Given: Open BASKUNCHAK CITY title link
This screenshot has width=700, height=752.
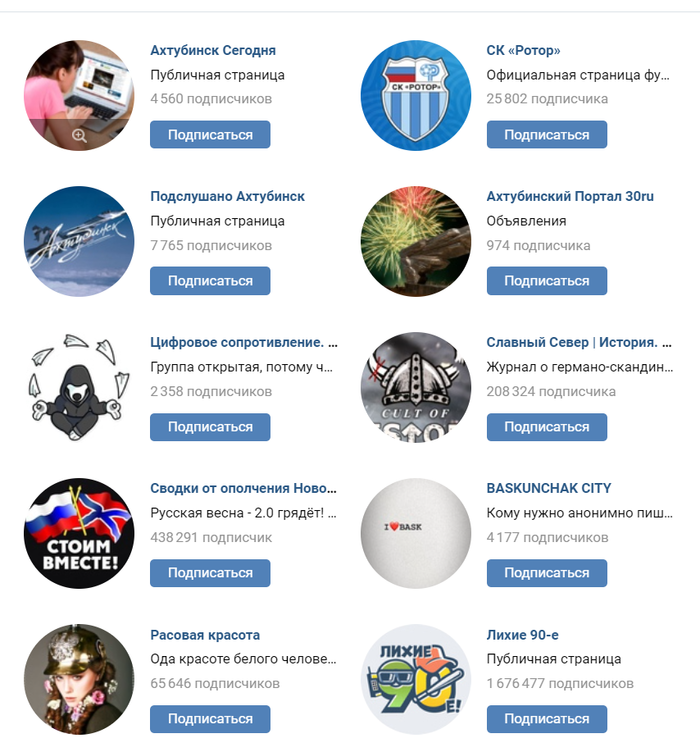Looking at the screenshot, I should [x=549, y=488].
